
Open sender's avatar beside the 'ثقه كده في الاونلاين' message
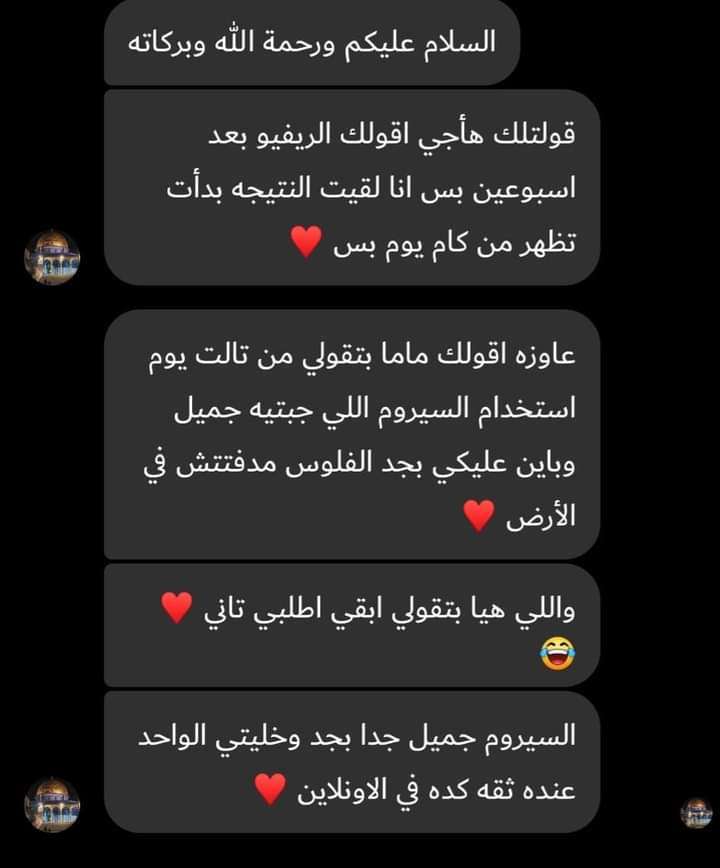pyautogui.click(x=52, y=804)
